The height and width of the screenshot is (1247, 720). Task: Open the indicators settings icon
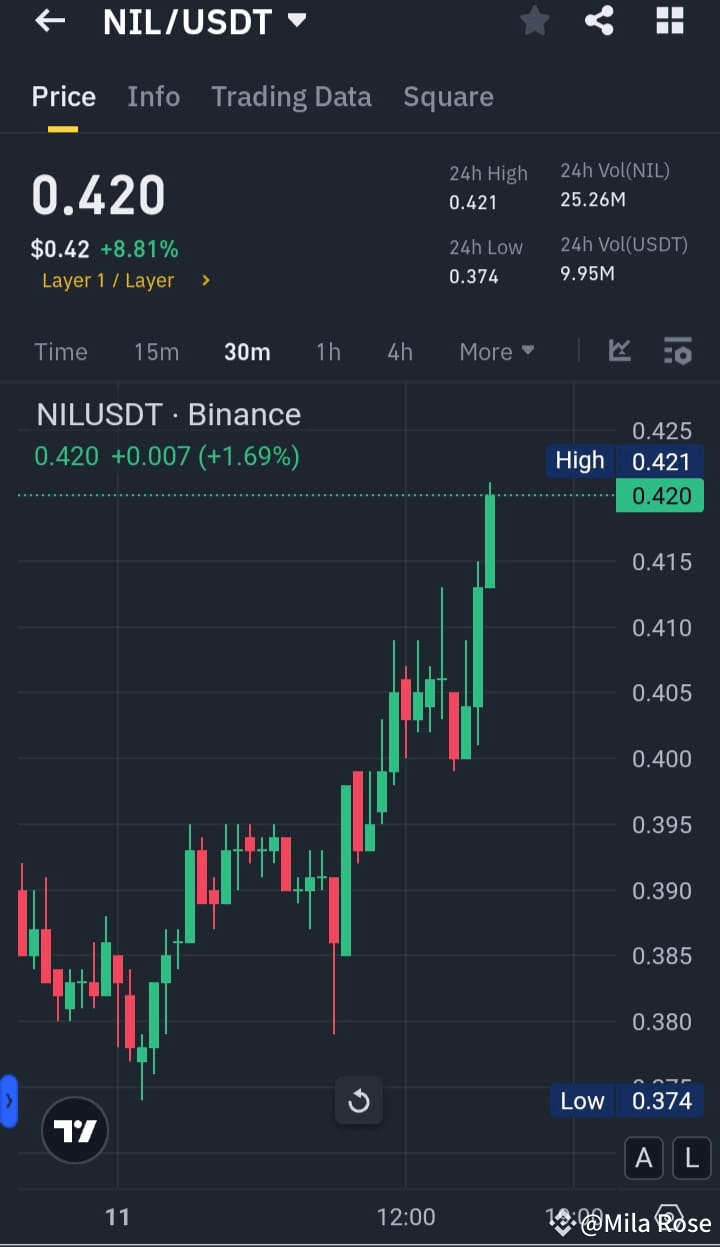(x=677, y=351)
